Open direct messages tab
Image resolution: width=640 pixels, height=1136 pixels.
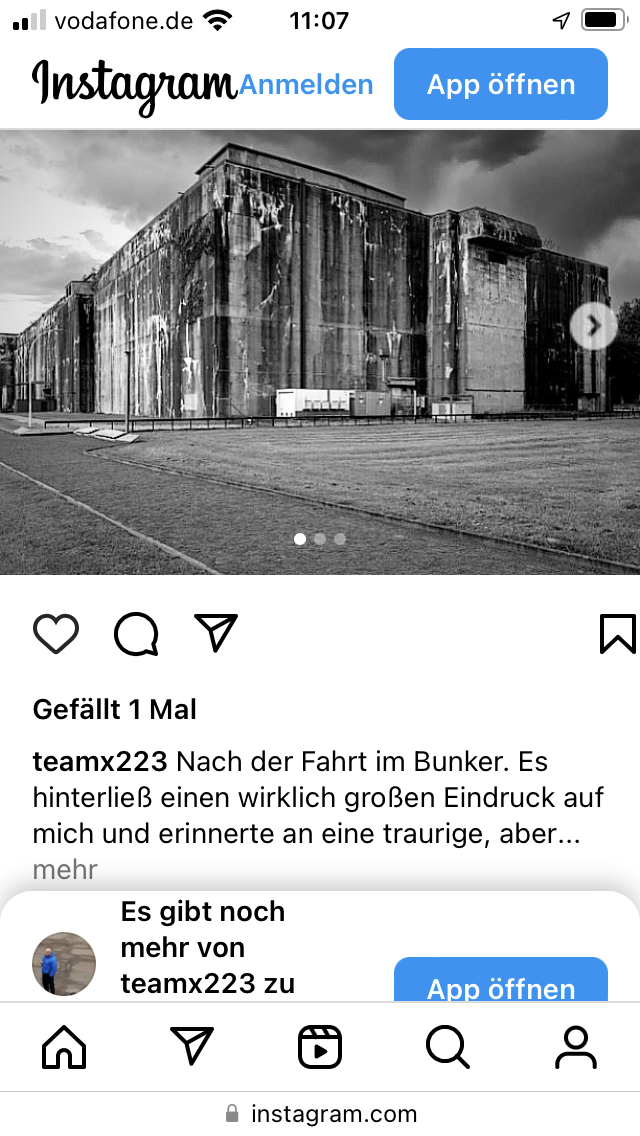click(192, 1046)
